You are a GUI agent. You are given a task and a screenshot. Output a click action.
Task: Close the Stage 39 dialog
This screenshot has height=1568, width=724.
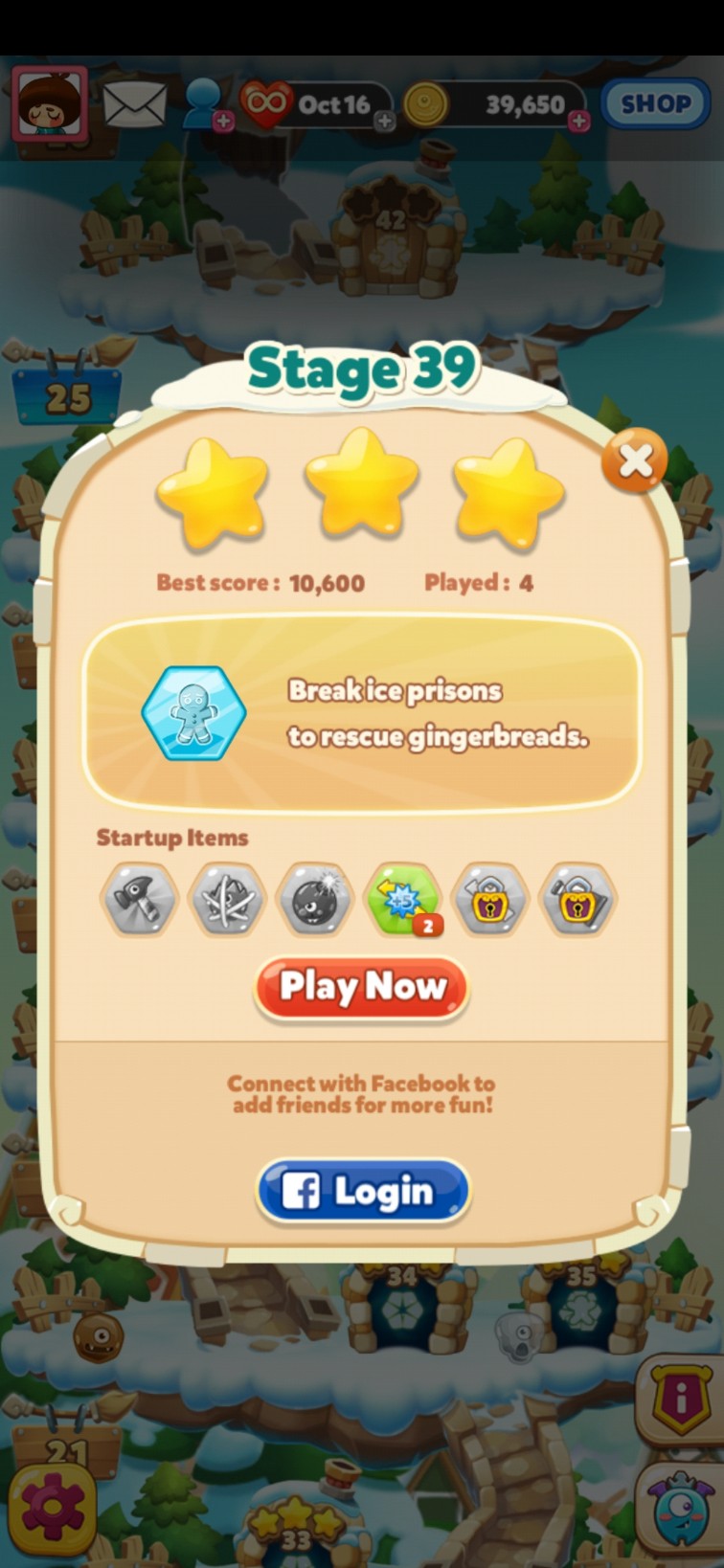(x=634, y=461)
